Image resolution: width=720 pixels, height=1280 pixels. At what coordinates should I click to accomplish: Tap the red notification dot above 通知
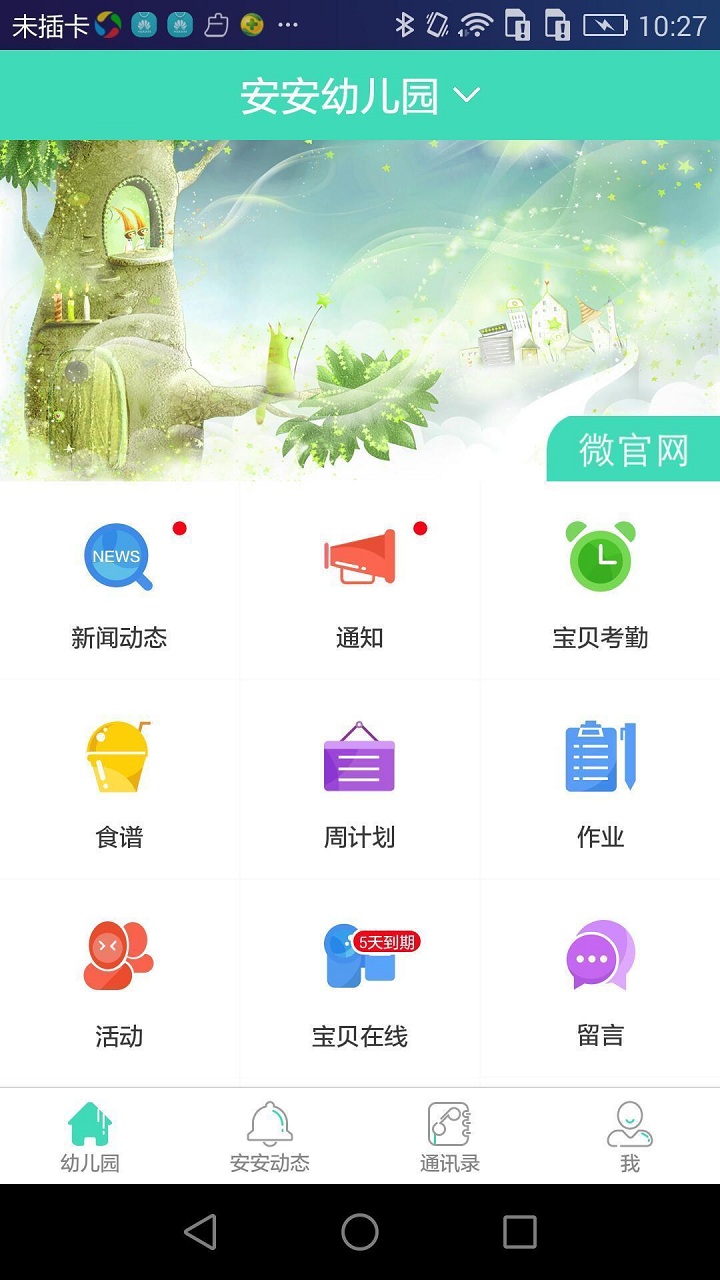[x=420, y=527]
